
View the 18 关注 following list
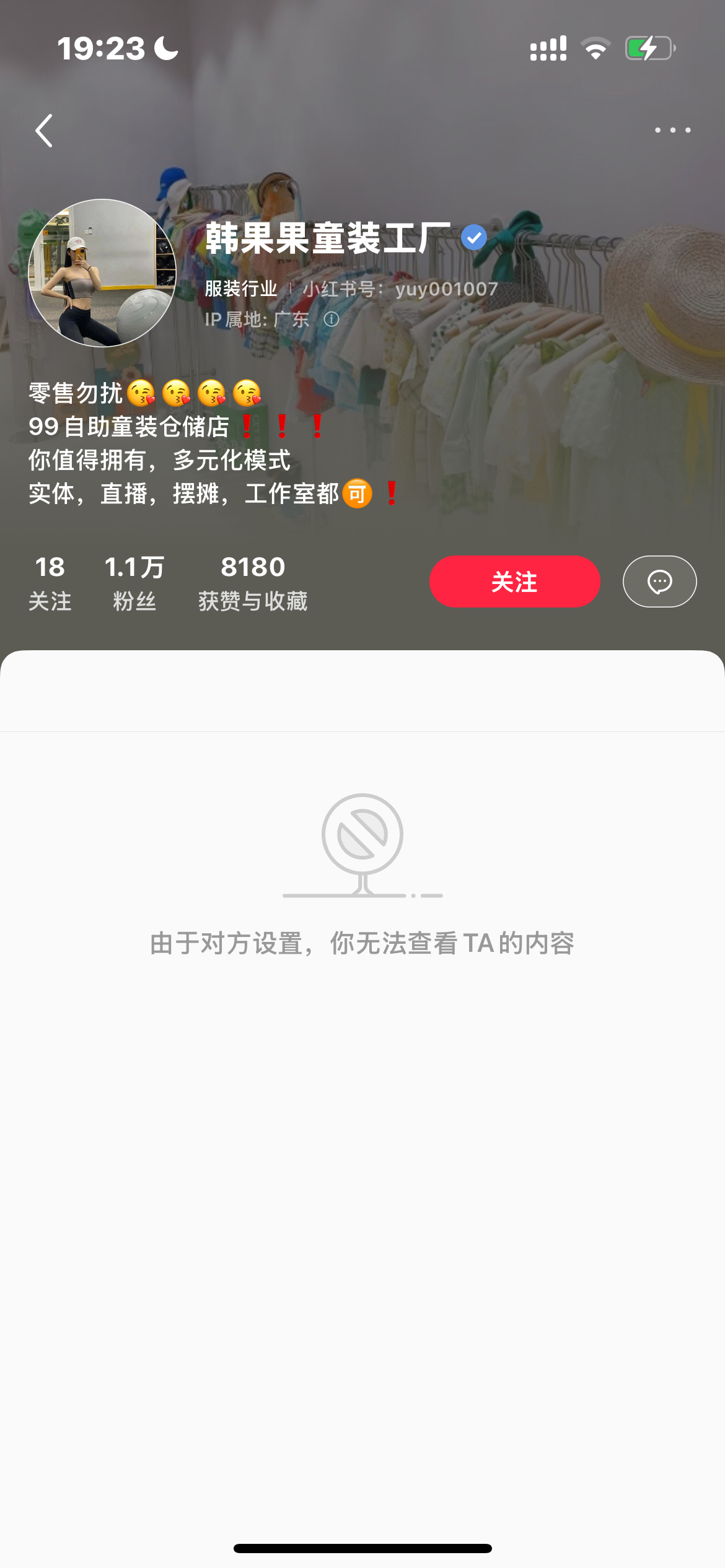tap(50, 583)
